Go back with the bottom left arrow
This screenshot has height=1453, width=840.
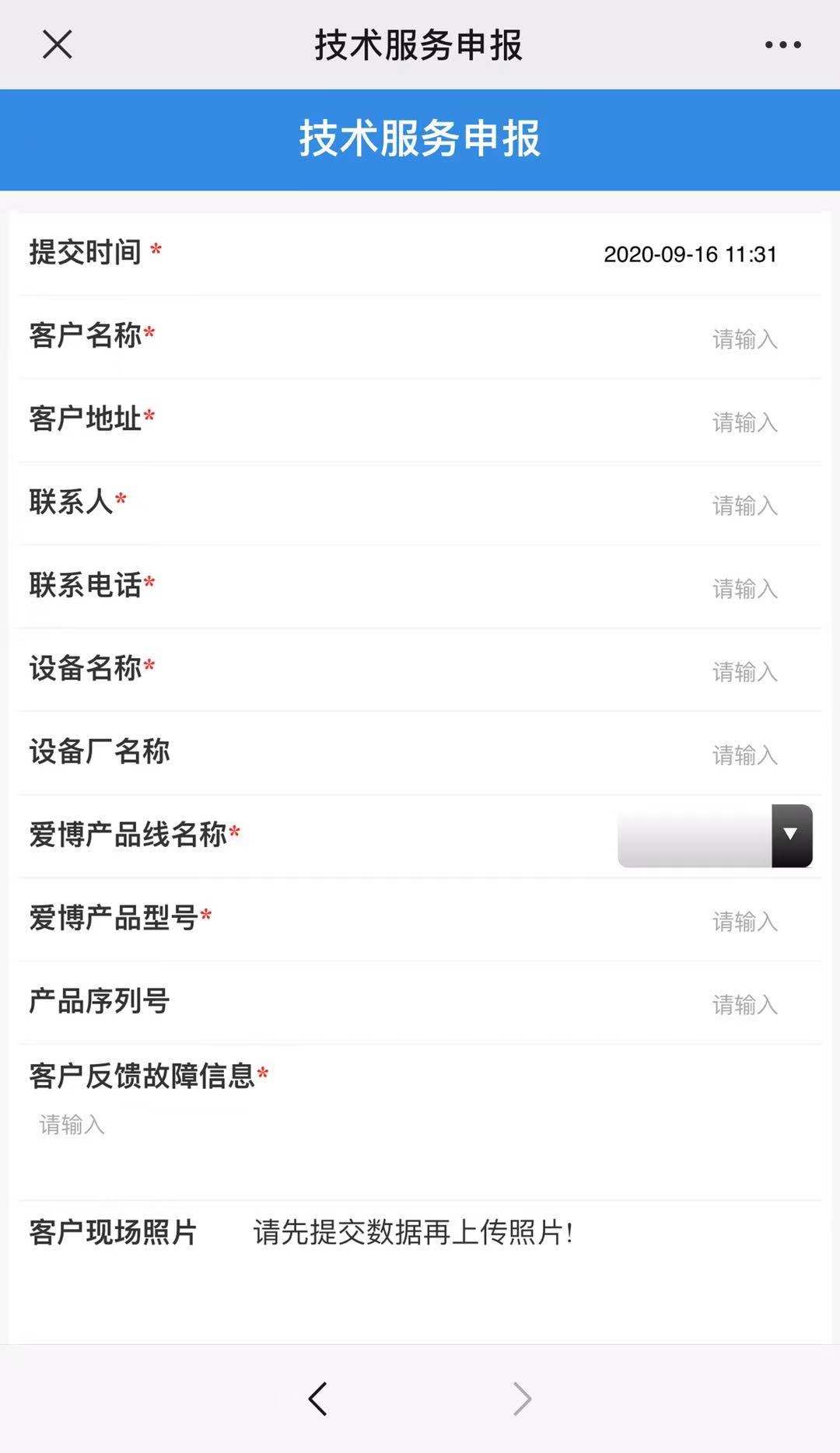click(x=317, y=1399)
